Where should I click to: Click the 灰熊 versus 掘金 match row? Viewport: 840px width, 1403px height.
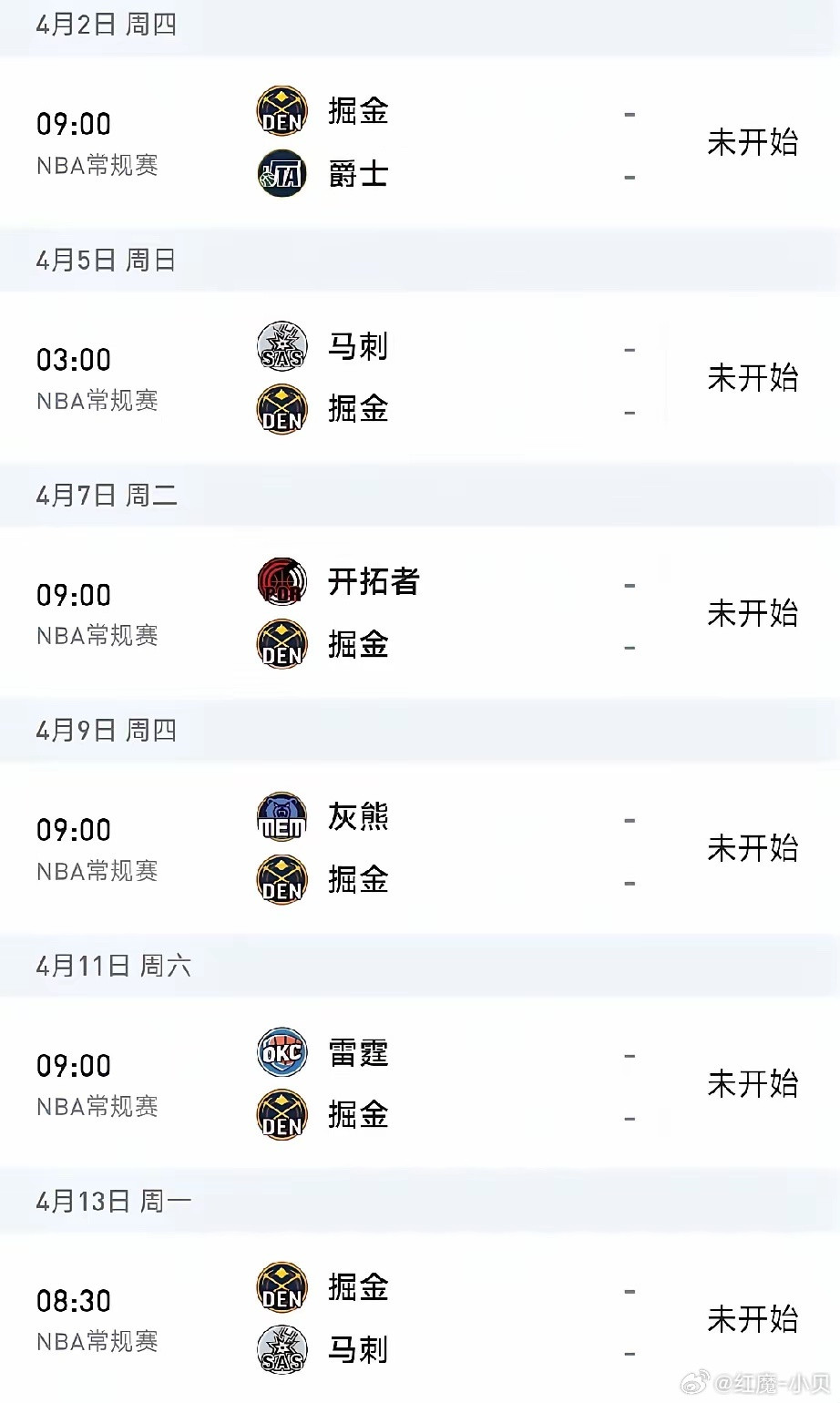pyautogui.click(x=419, y=847)
